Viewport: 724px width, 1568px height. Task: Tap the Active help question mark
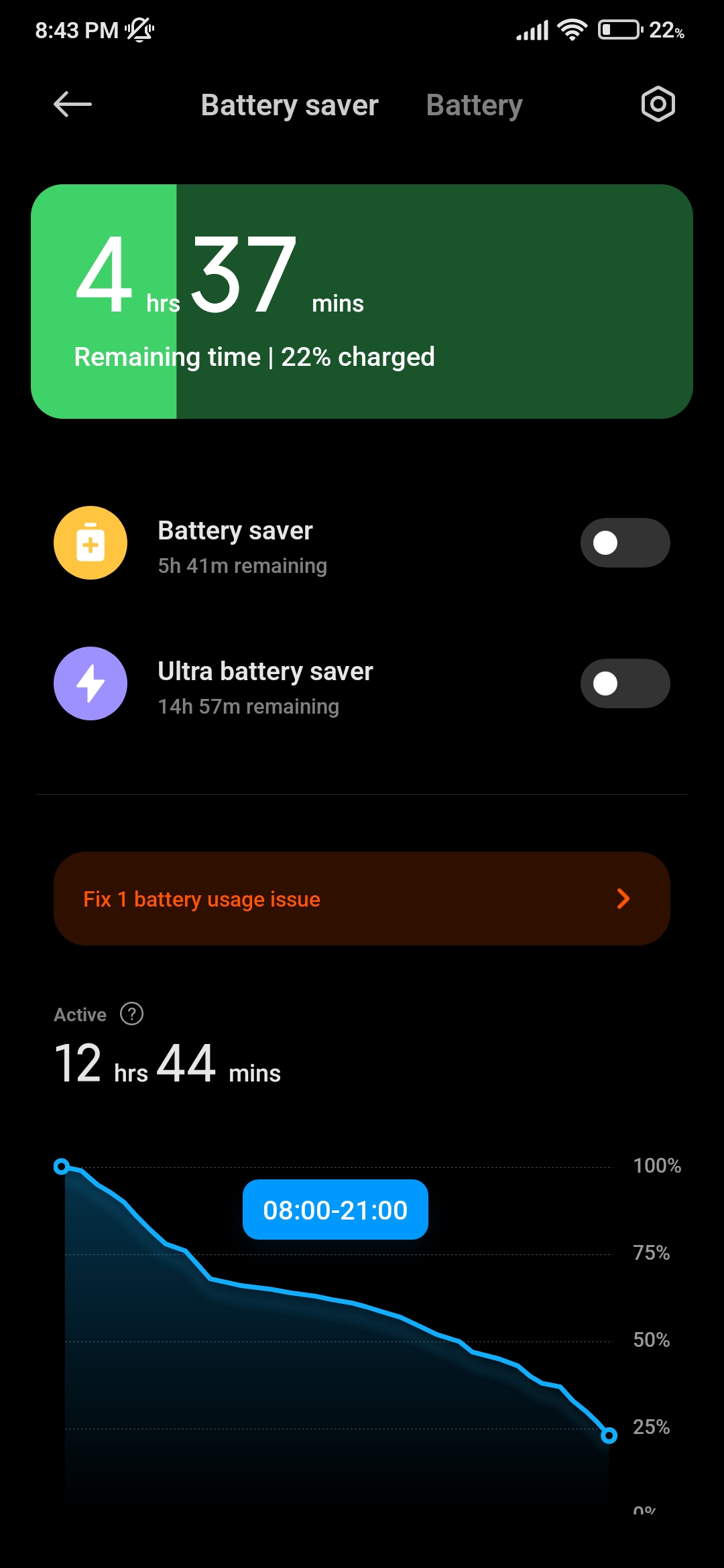point(131,1014)
